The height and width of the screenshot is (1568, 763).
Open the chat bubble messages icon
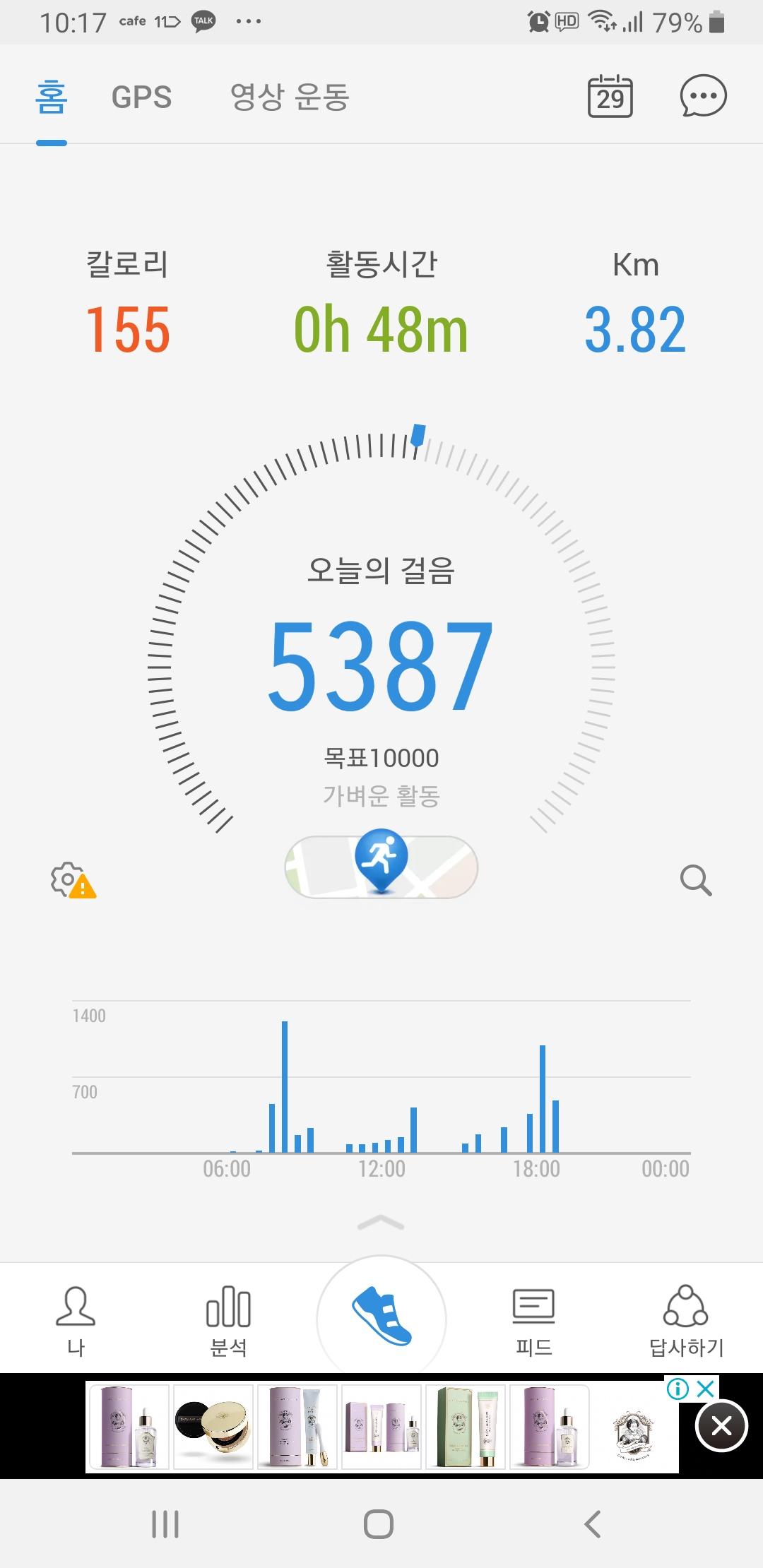(x=702, y=96)
